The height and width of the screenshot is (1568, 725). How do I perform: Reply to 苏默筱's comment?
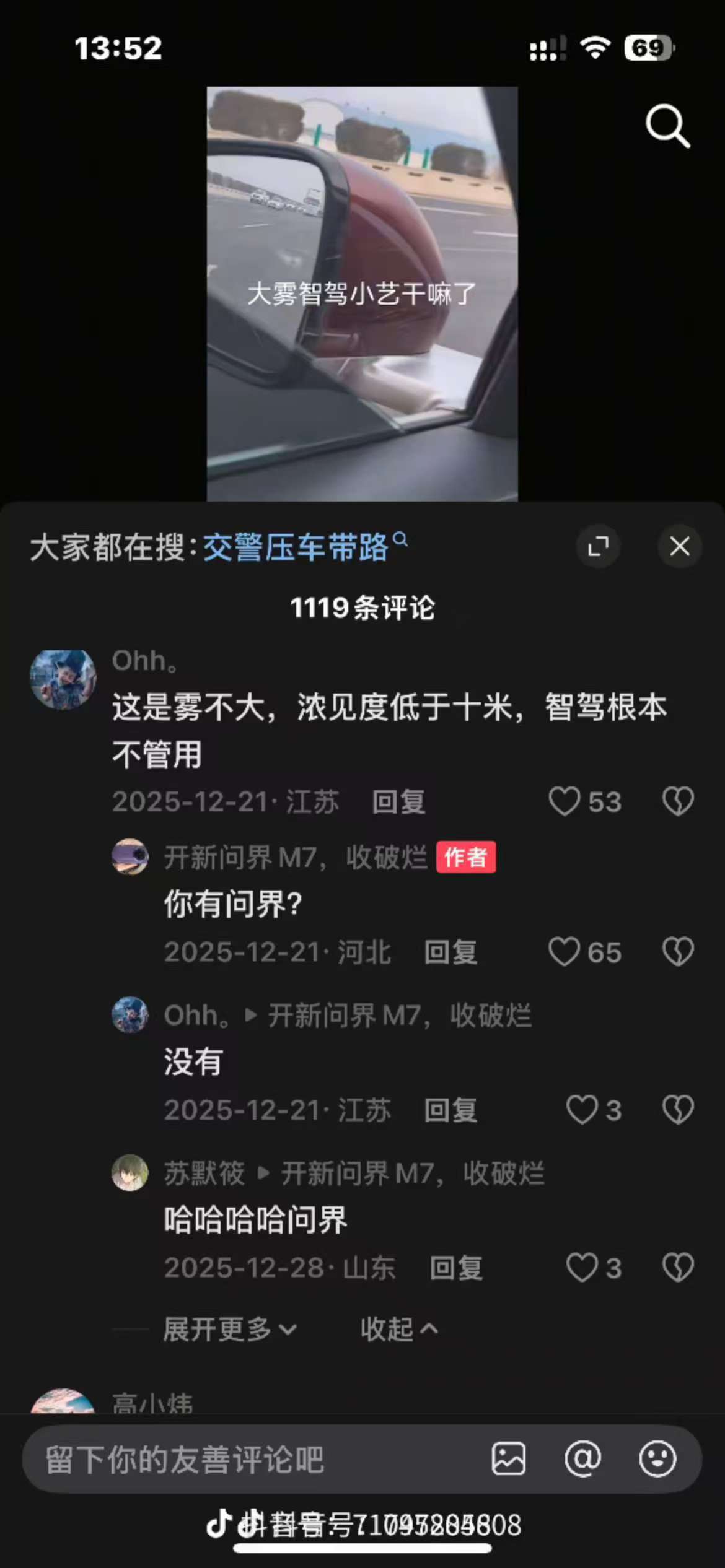[456, 1268]
